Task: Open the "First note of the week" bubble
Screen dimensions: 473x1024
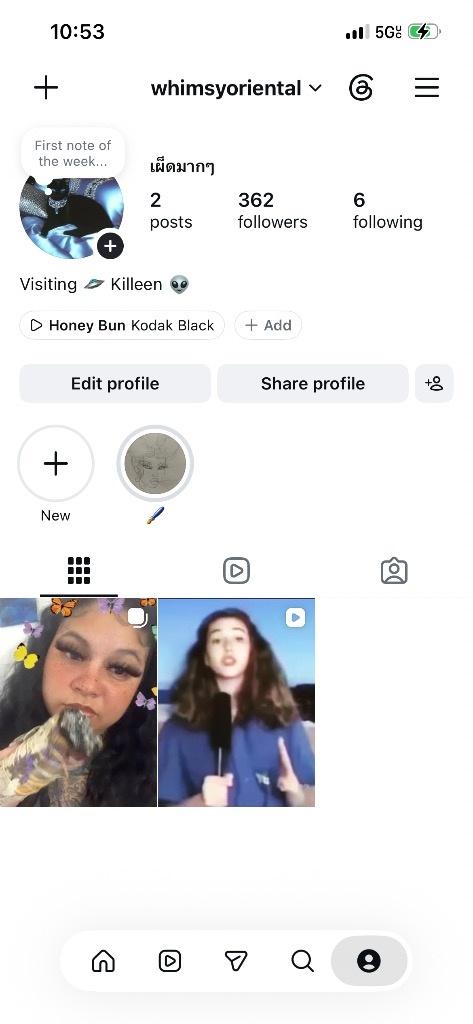Action: (73, 153)
